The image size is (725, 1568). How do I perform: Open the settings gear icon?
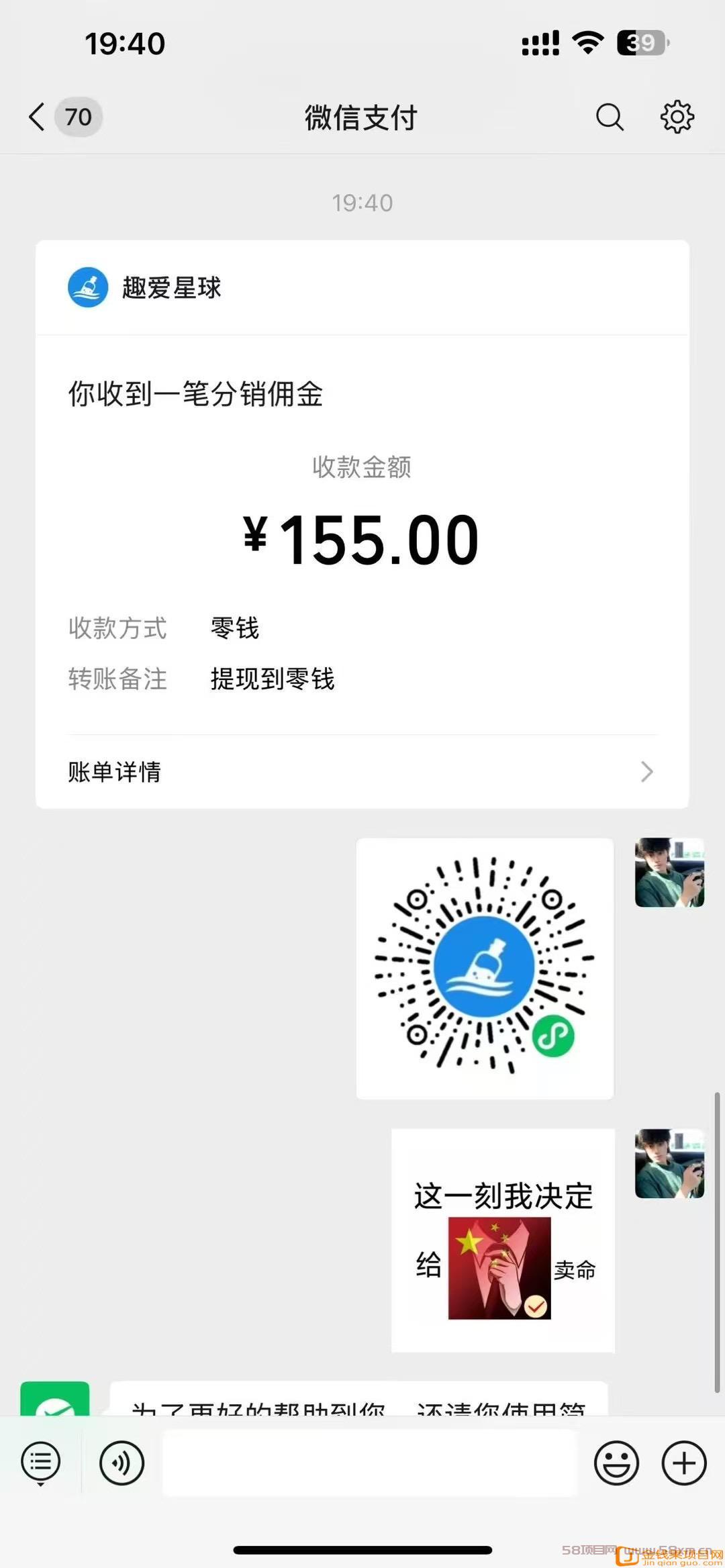(677, 117)
